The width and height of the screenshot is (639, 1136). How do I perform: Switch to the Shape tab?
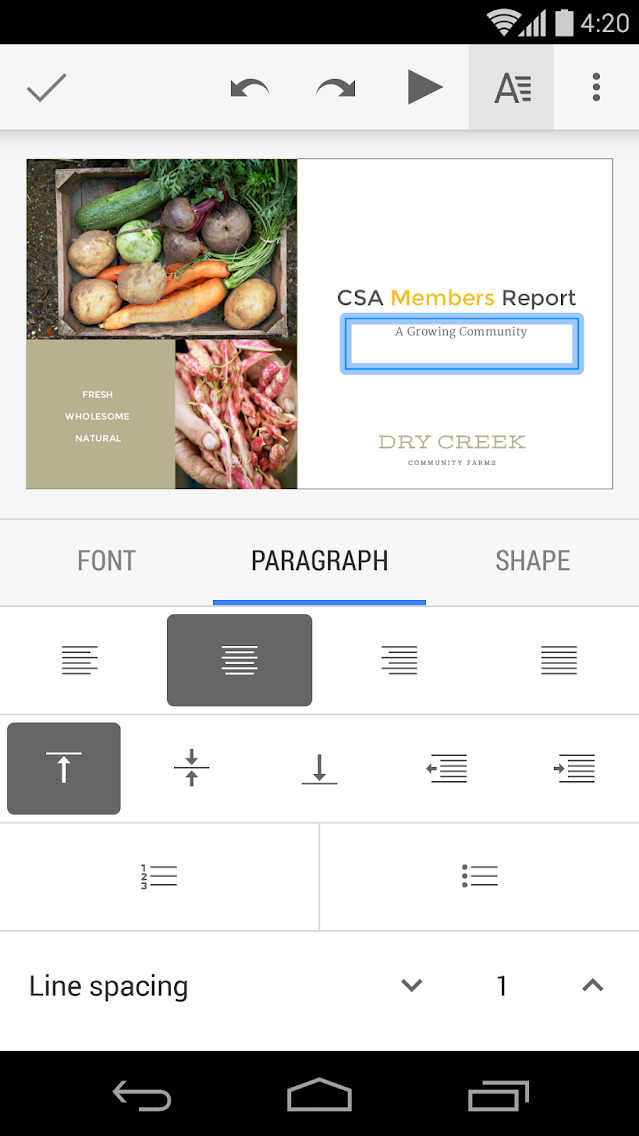point(532,561)
